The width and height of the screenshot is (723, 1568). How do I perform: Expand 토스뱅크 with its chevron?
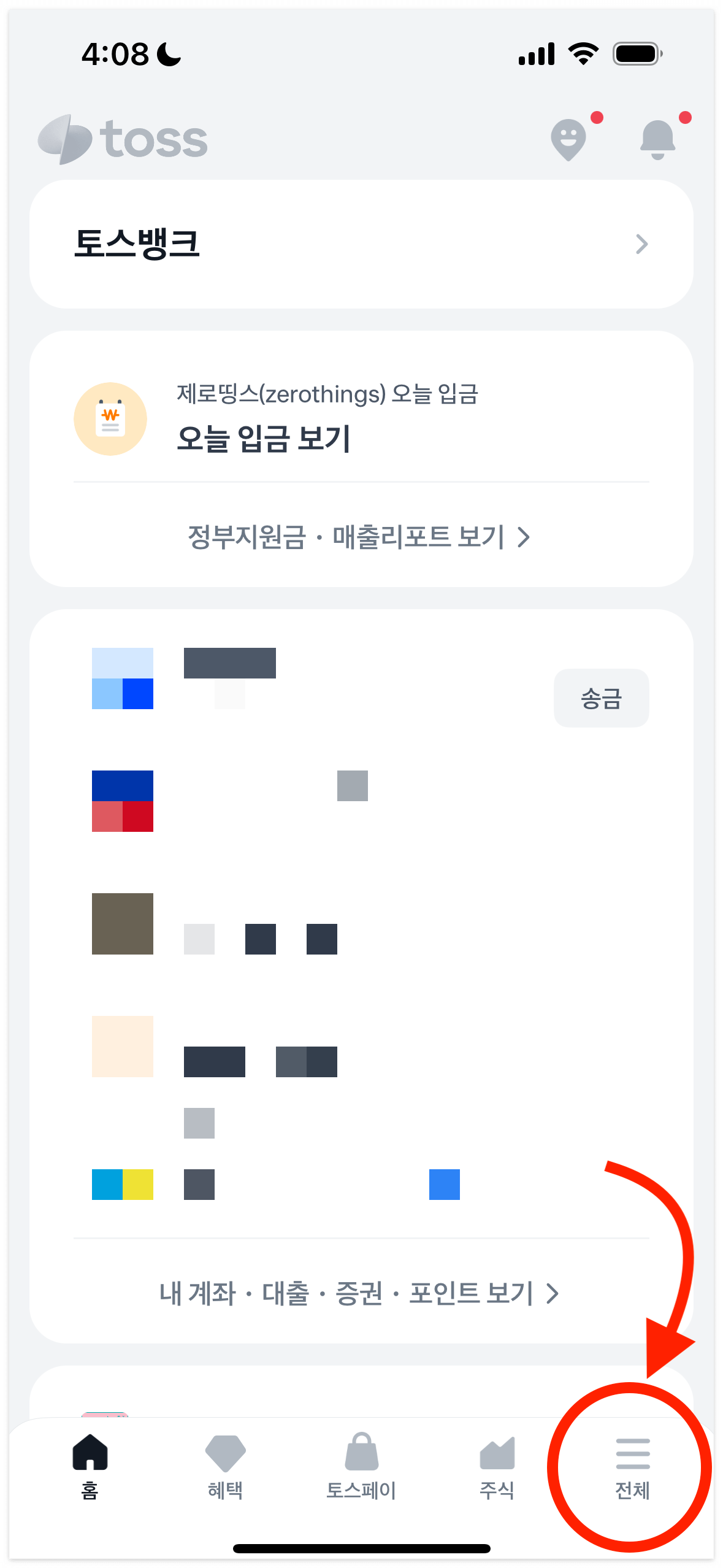click(x=642, y=244)
